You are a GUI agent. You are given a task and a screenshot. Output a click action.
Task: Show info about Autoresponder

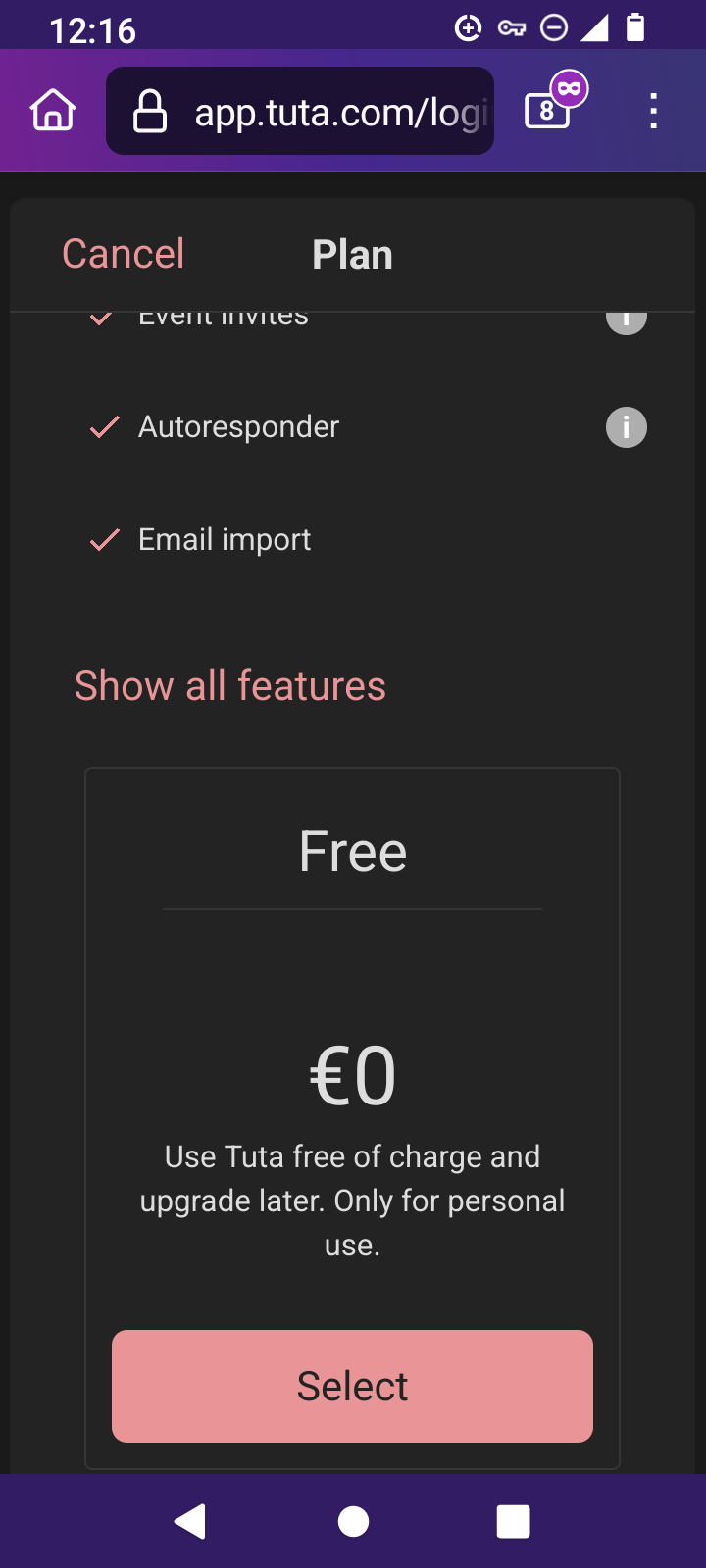click(626, 427)
